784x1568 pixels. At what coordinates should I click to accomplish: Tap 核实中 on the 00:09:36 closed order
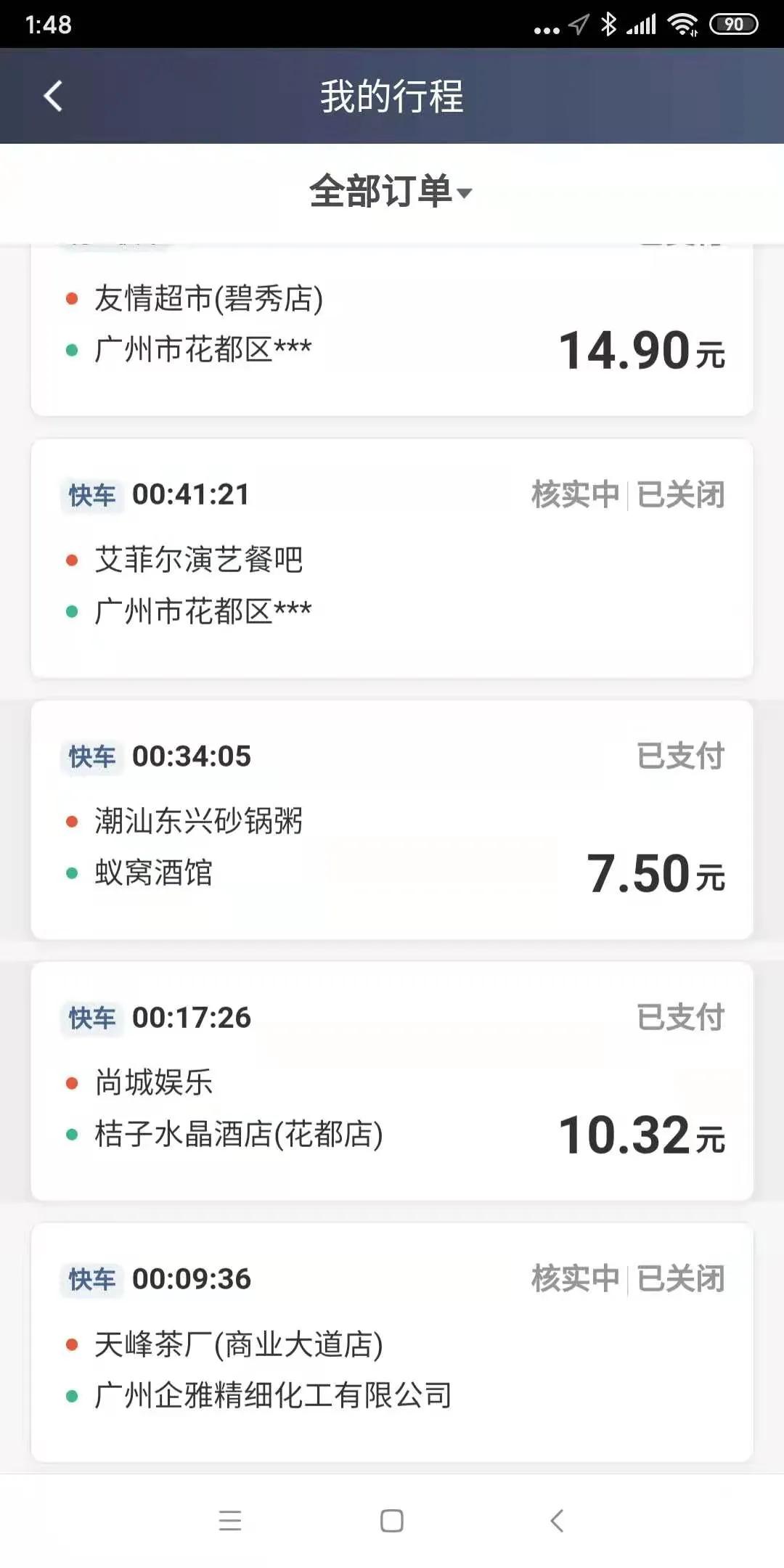(x=577, y=1280)
